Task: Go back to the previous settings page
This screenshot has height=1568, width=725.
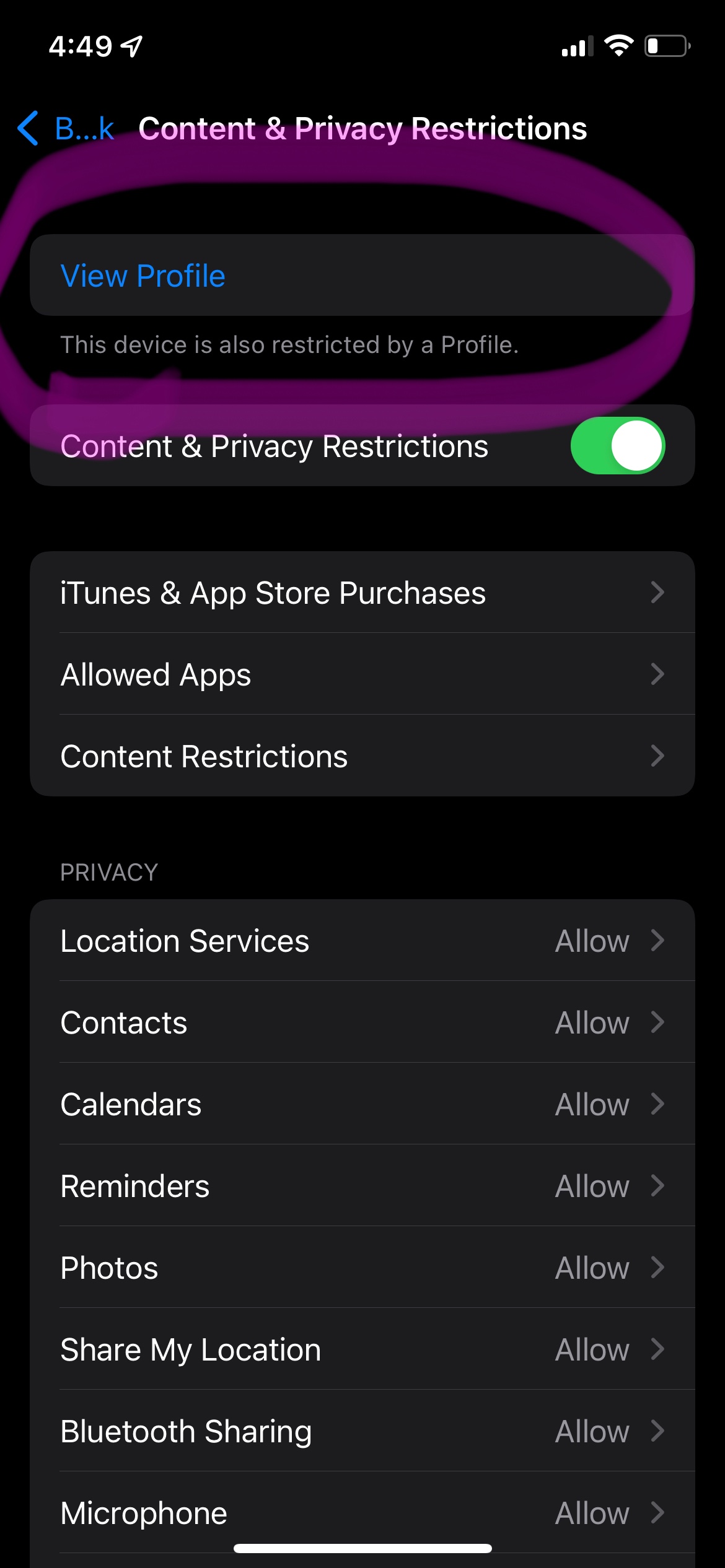Action: 66,129
